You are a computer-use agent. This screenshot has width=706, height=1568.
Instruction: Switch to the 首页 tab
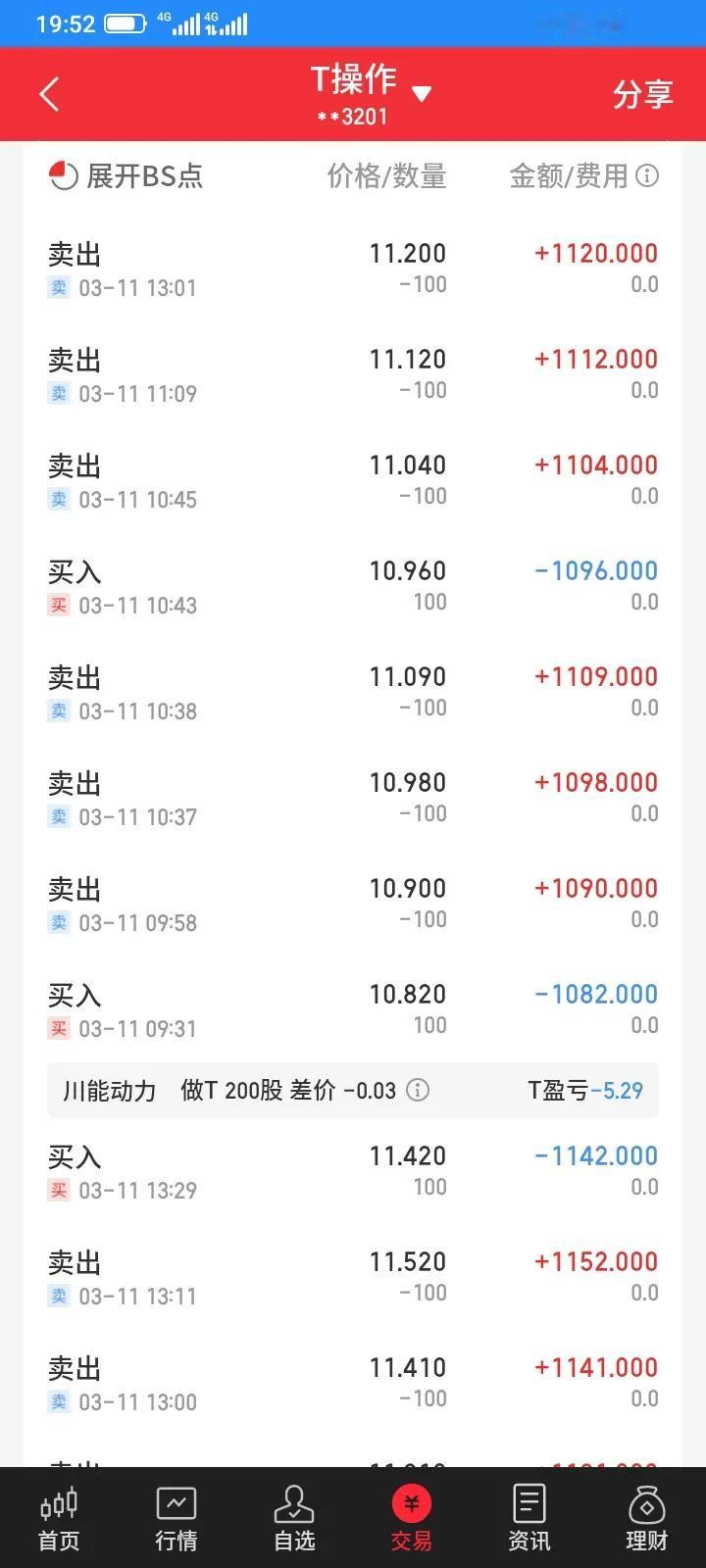pyautogui.click(x=59, y=1518)
